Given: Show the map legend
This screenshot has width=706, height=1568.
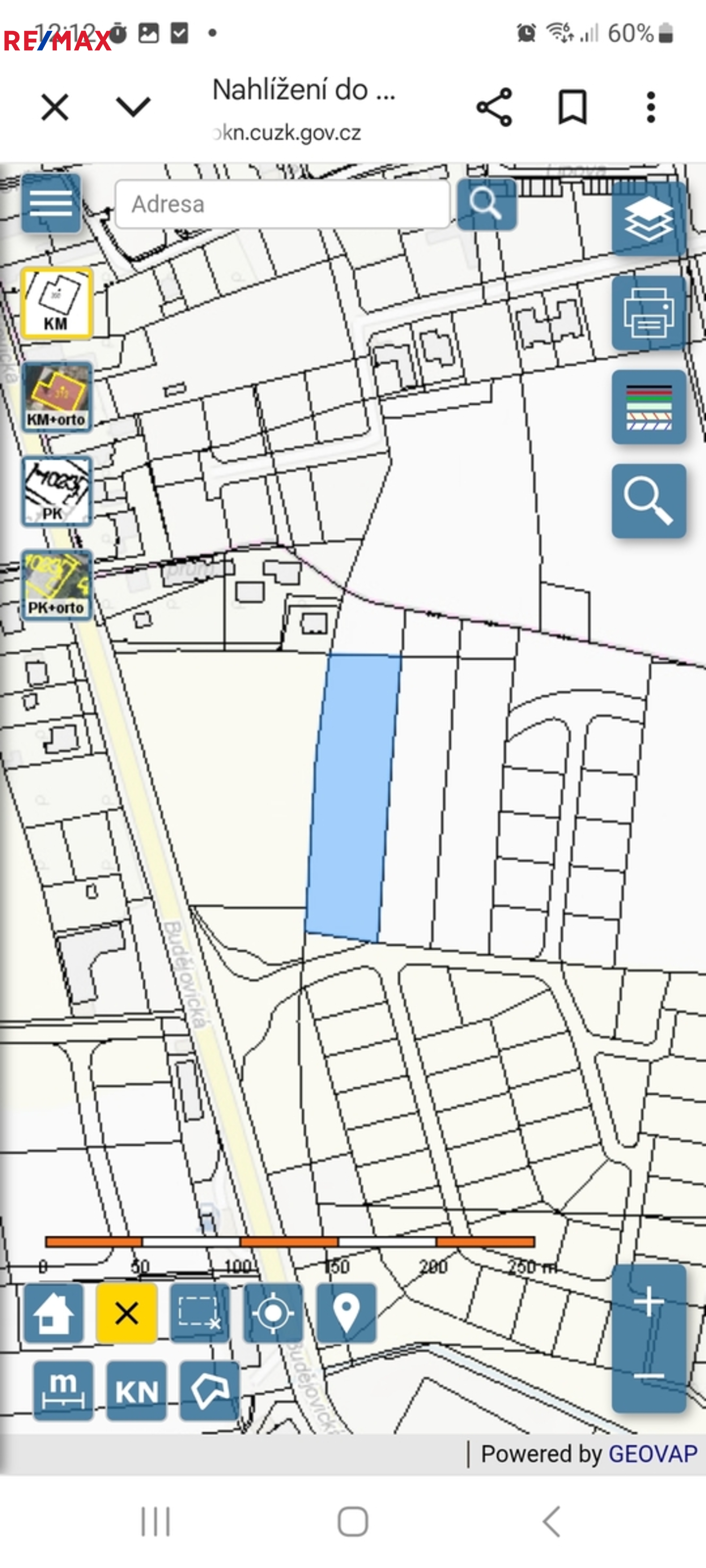Looking at the screenshot, I should [x=649, y=407].
